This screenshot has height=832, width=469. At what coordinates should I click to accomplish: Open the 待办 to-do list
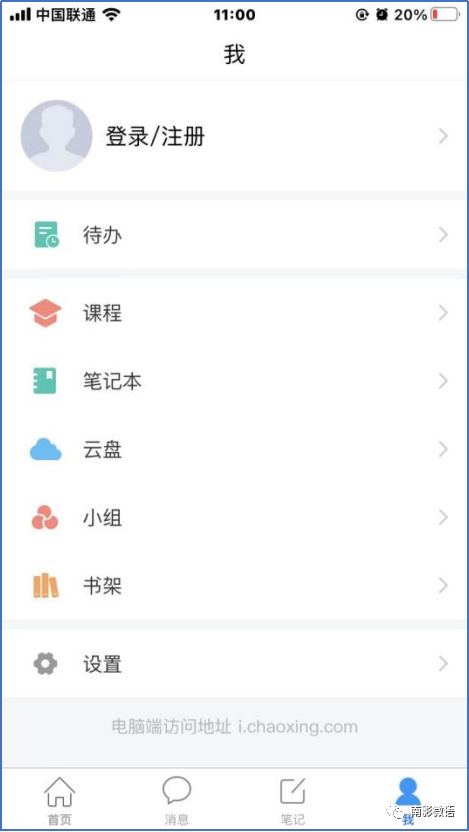(x=234, y=235)
